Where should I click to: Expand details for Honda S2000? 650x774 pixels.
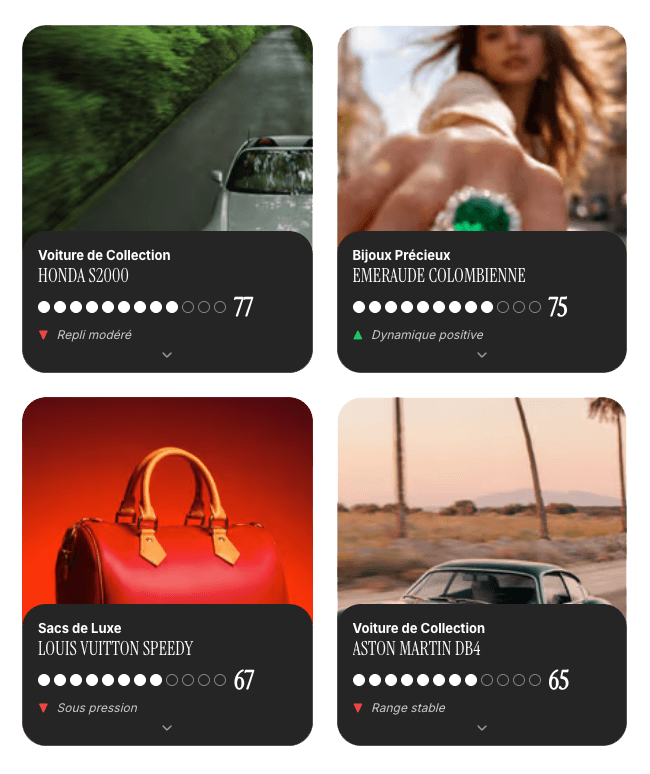click(x=167, y=355)
